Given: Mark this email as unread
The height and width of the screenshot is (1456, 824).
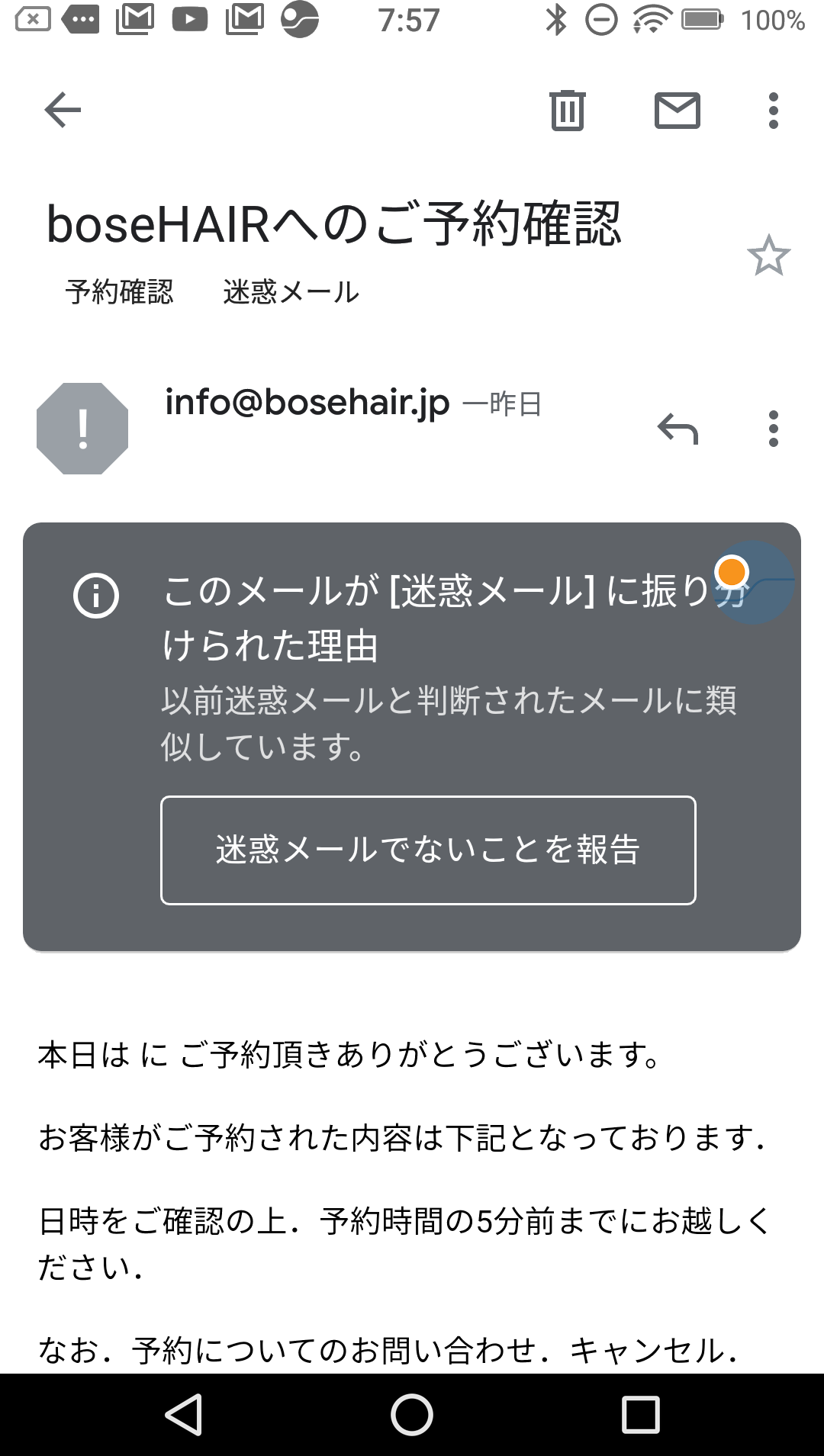Looking at the screenshot, I should [x=678, y=111].
